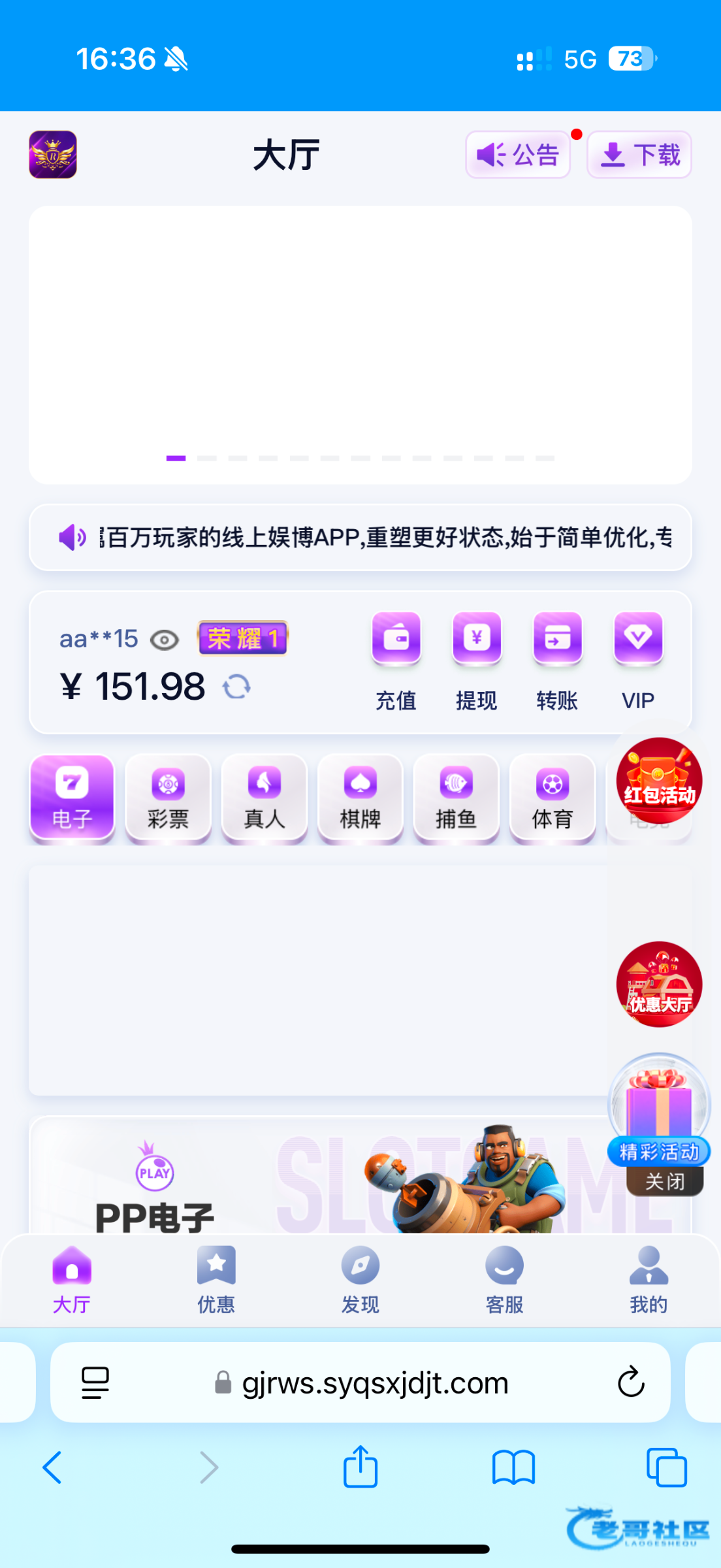Close the 精彩活动 floating widget
This screenshot has width=721, height=1568.
click(665, 1181)
